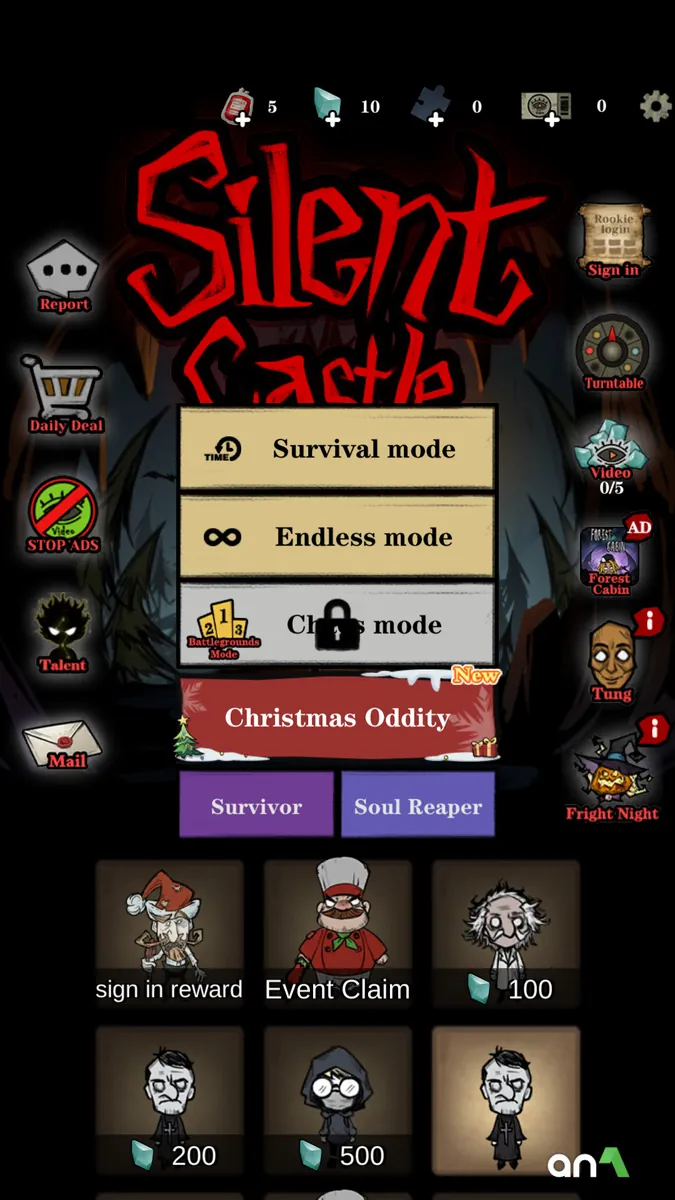Viewport: 675px width, 1200px height.
Task: Watch Video for gems reward
Action: (611, 457)
